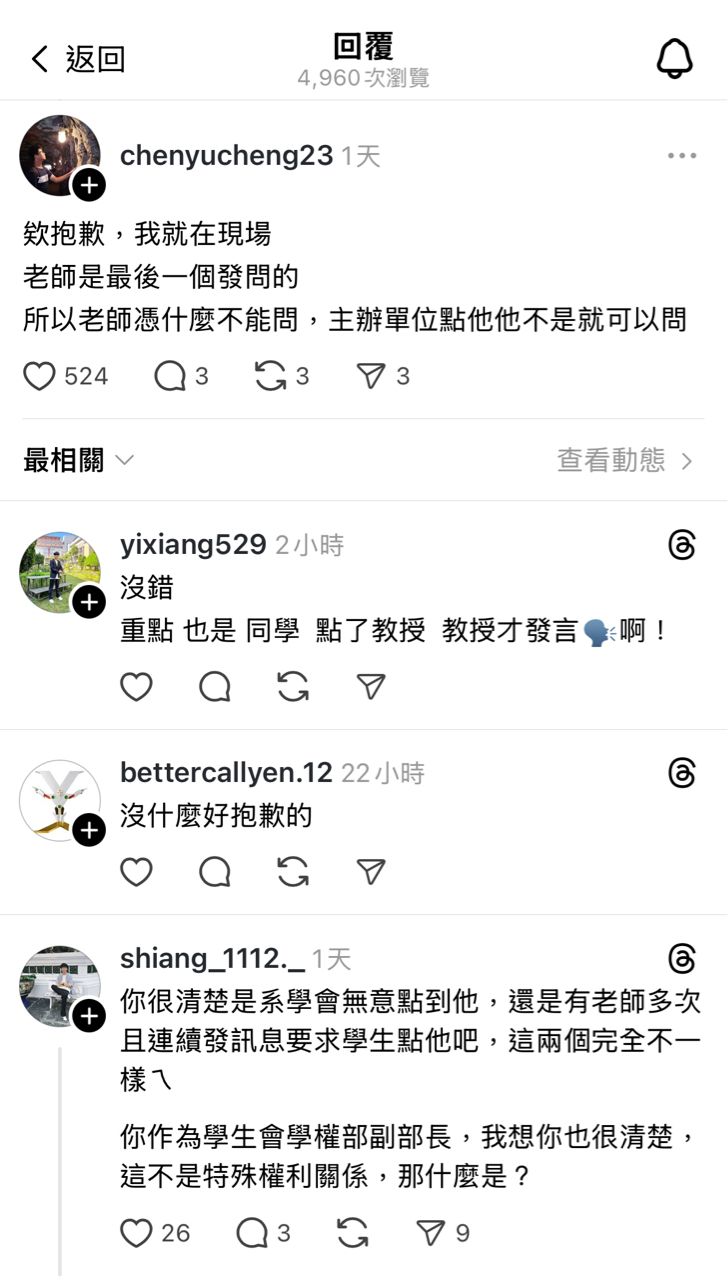The image size is (728, 1280).
Task: Like shiang_1112._'s reply
Action: point(136,1233)
